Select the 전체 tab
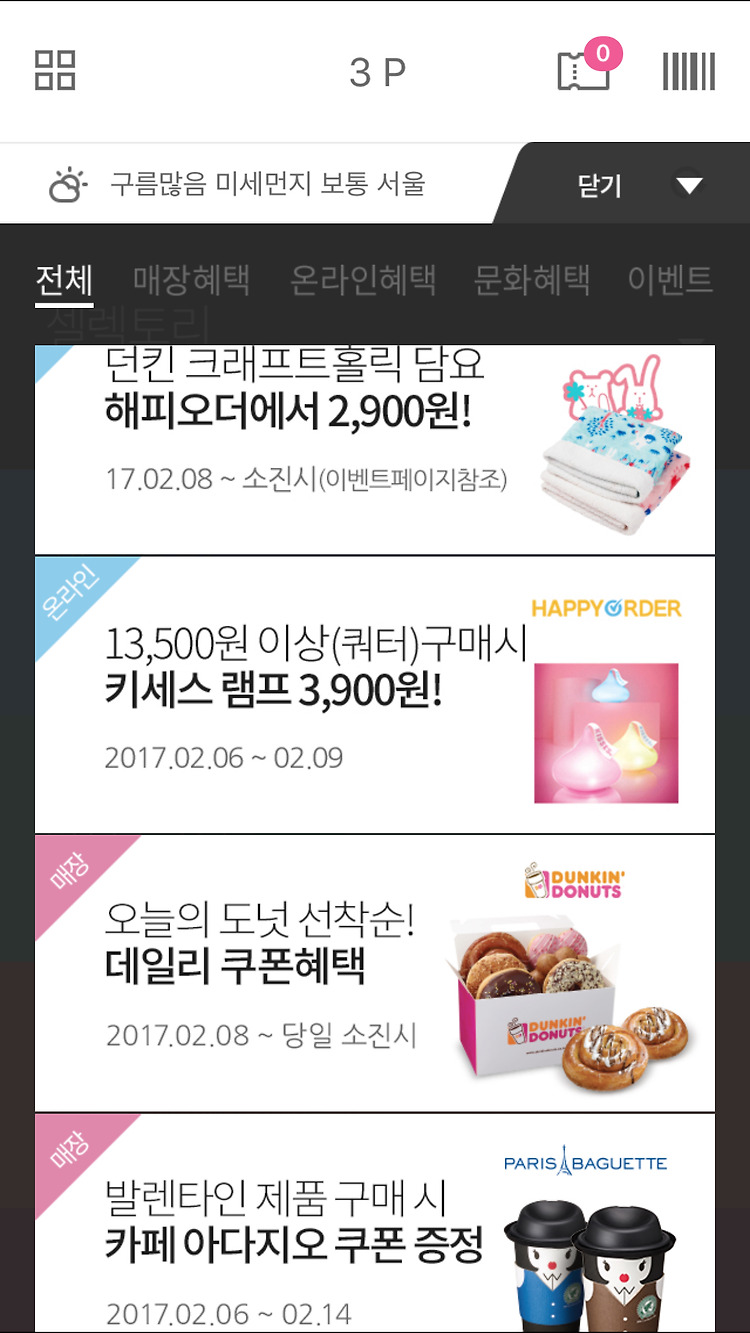Viewport: 750px width, 1333px height. (64, 281)
